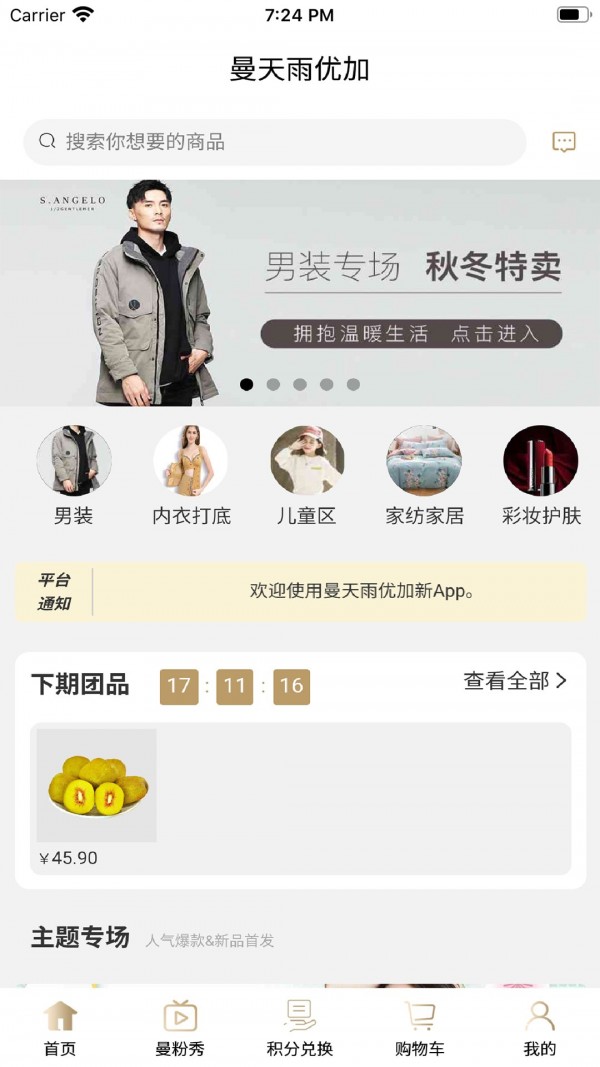
Task: Open the 购物车 tab
Action: click(x=420, y=1029)
